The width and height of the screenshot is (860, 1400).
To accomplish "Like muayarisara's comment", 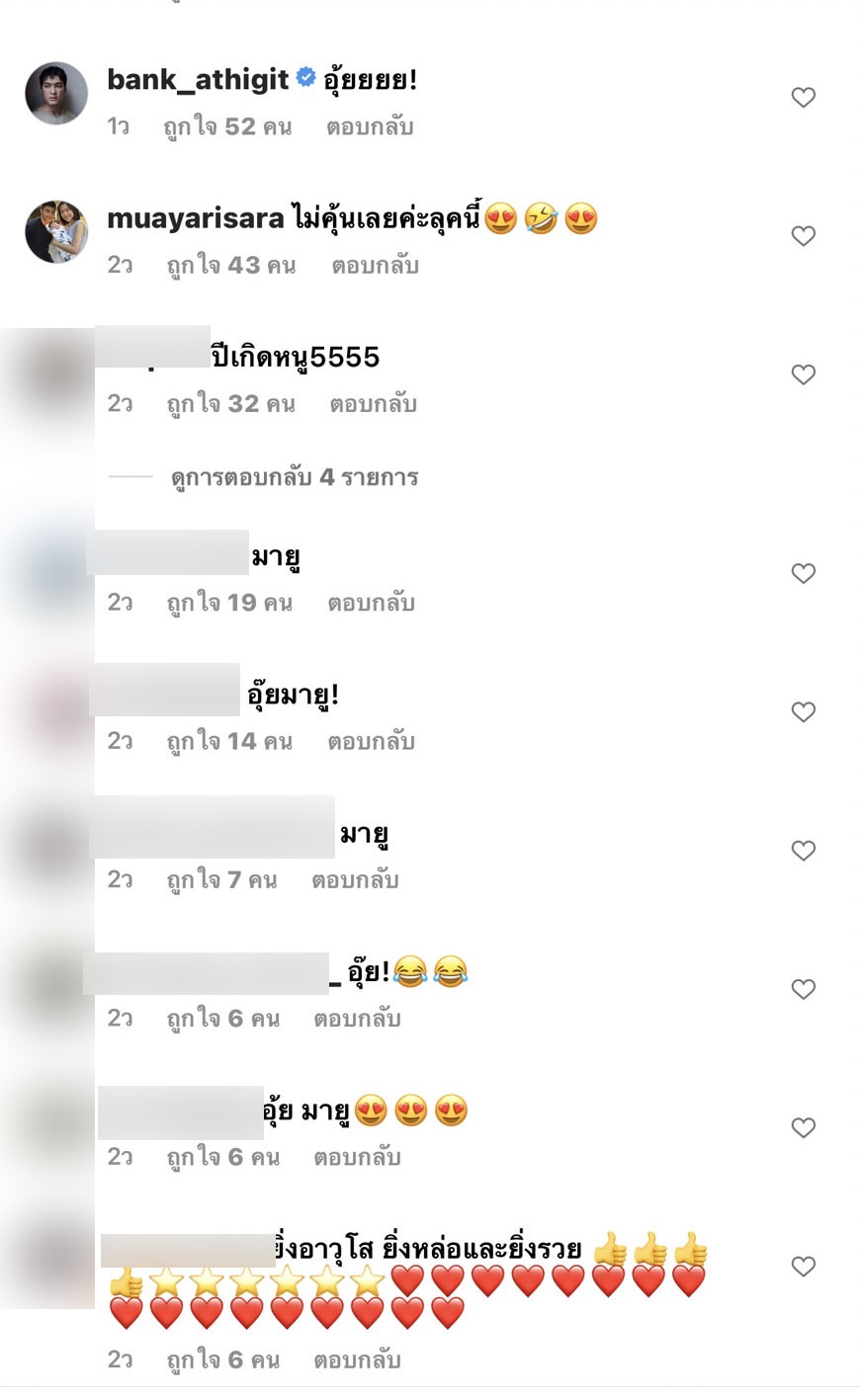I will coord(803,236).
